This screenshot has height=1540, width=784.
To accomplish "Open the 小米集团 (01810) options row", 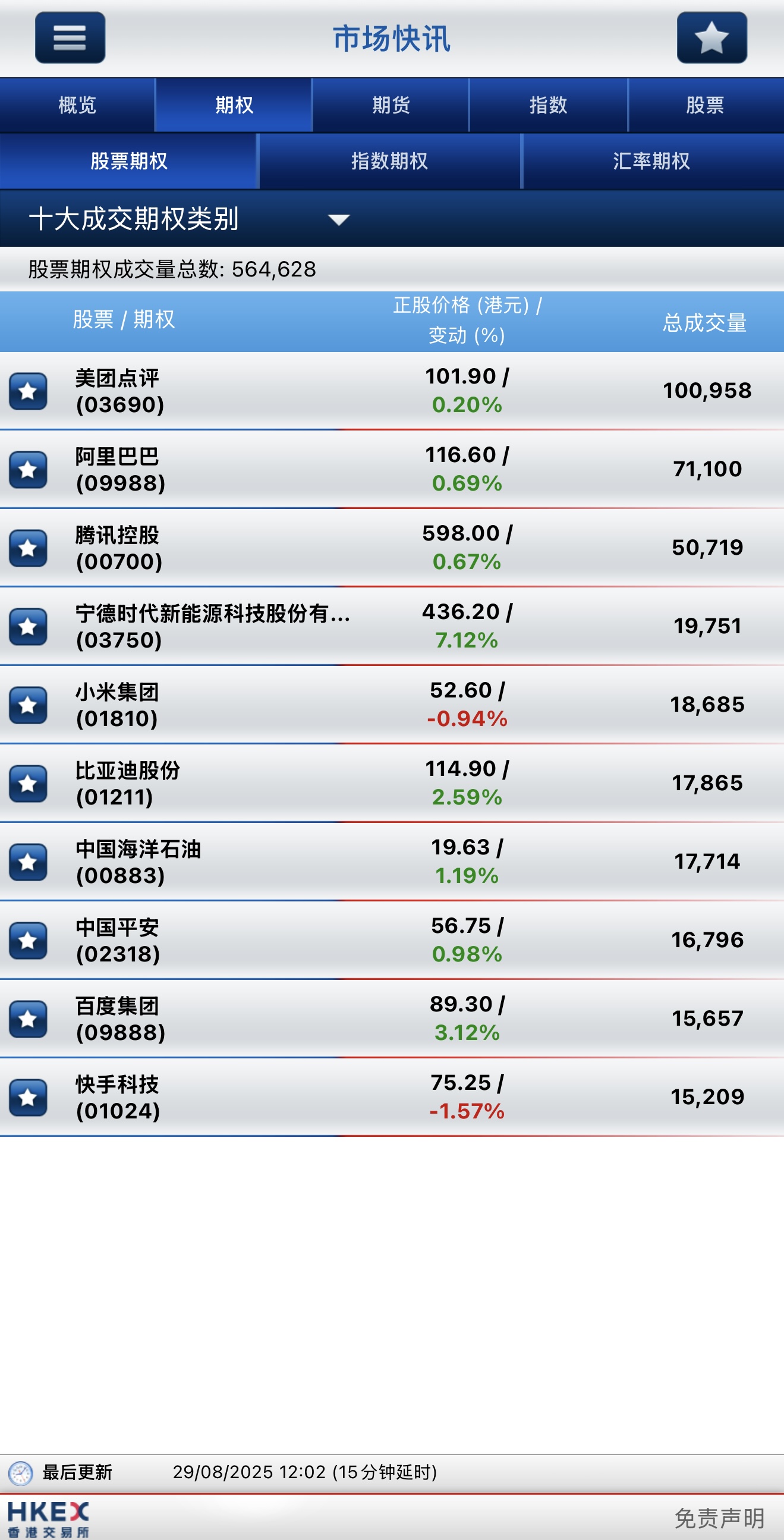I will [x=392, y=705].
